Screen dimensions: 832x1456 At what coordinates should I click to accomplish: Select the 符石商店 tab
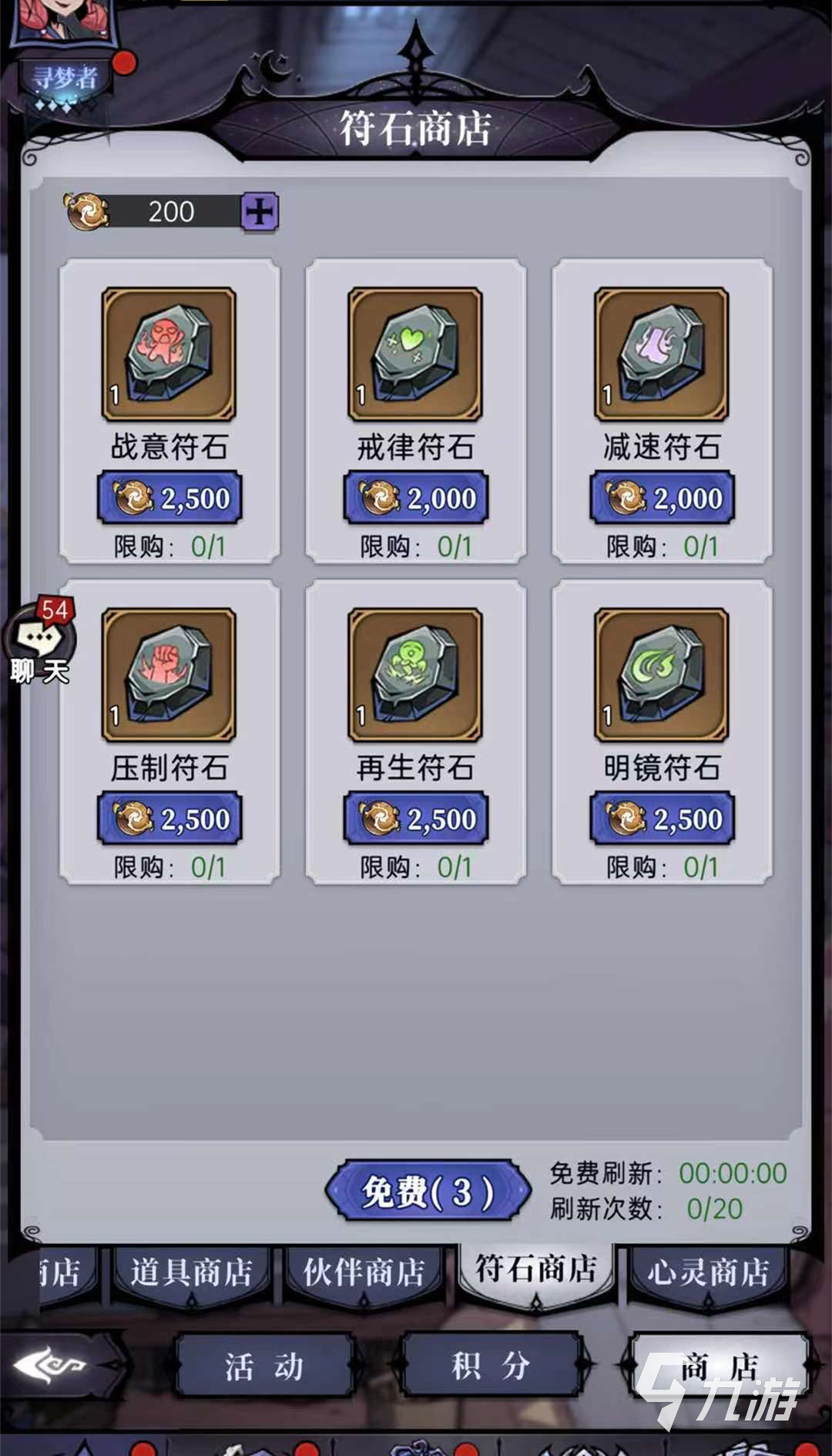(x=536, y=1269)
